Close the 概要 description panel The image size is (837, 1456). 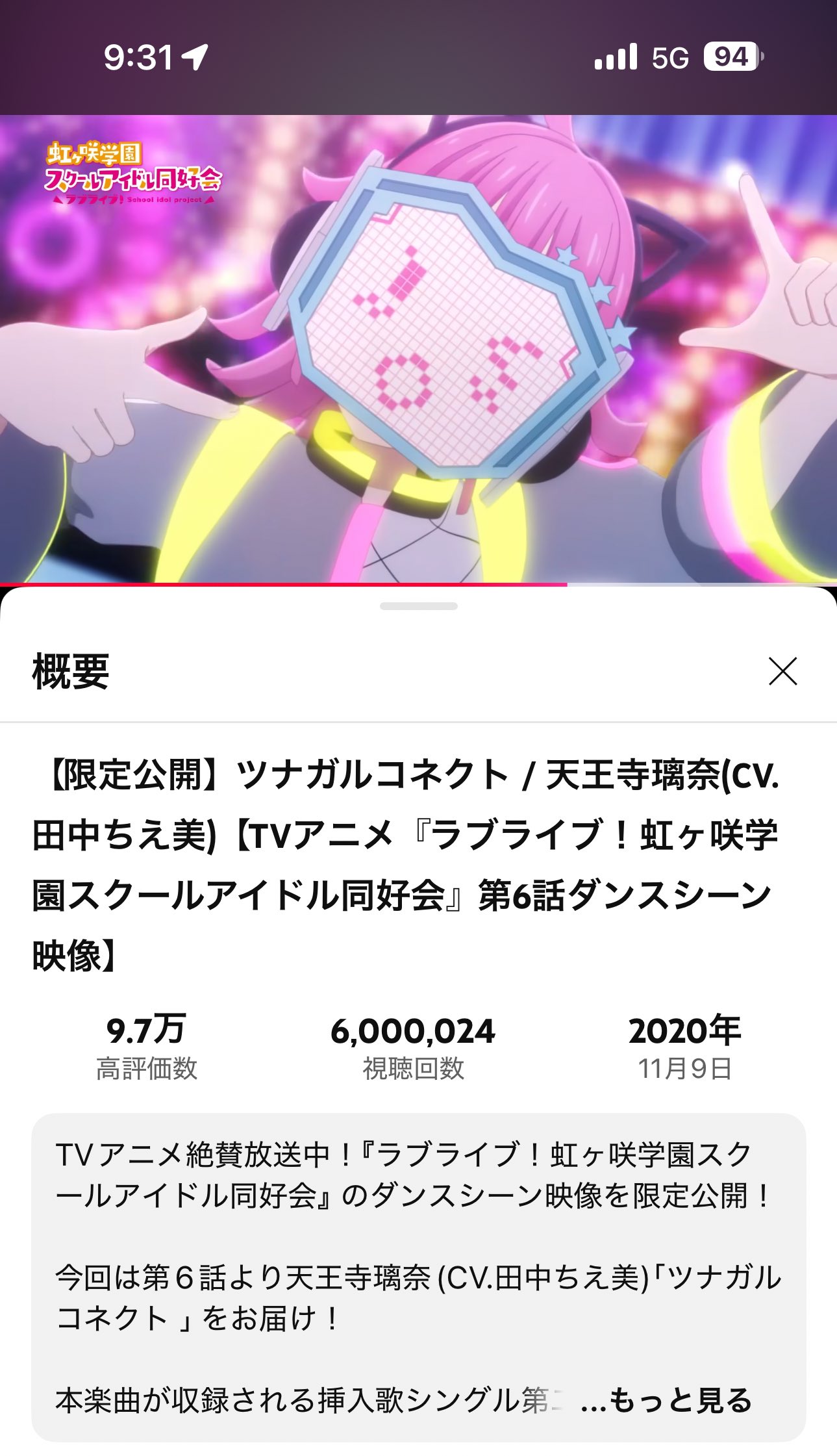point(782,671)
